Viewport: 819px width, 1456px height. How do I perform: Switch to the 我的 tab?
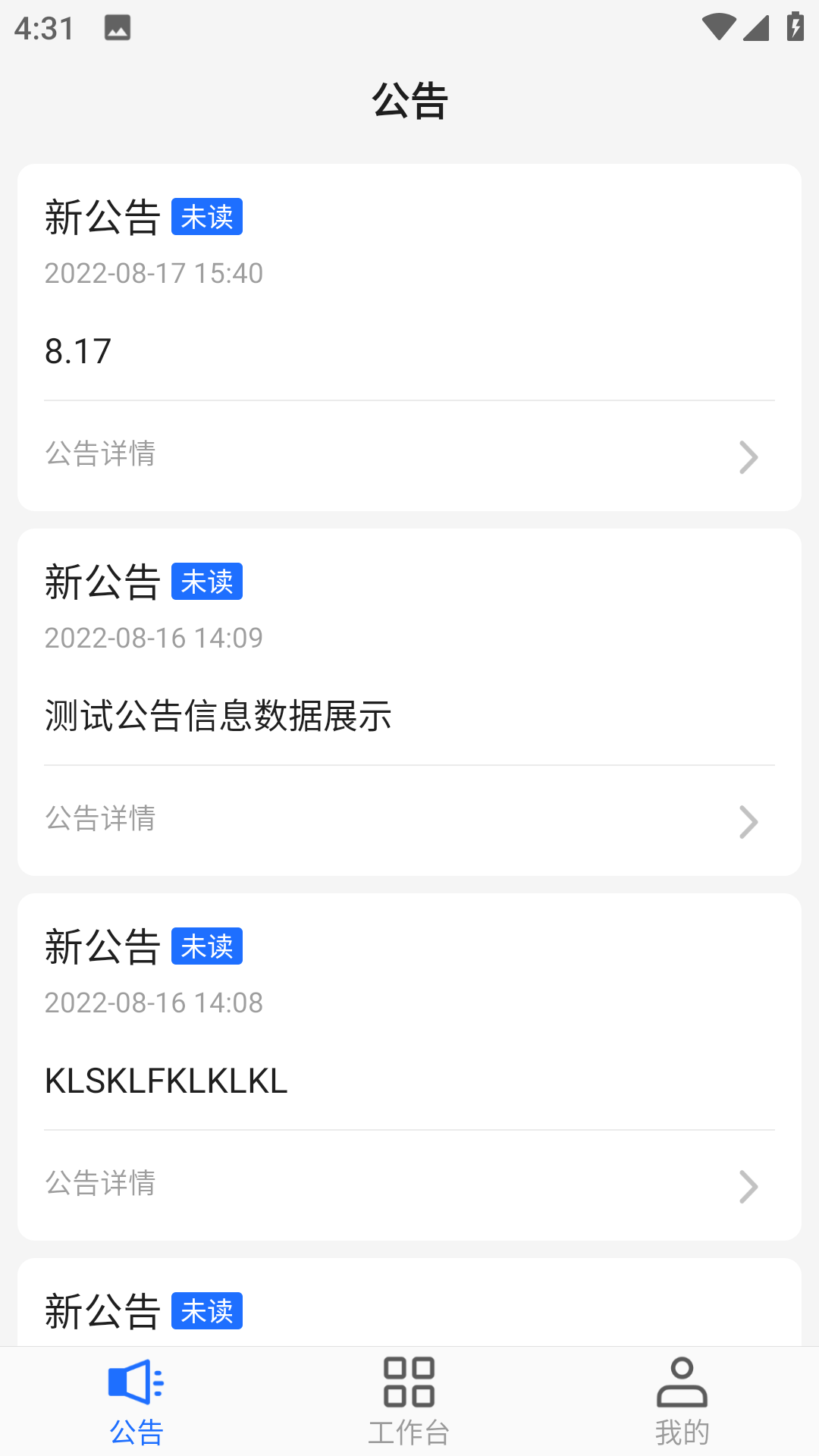click(681, 1403)
